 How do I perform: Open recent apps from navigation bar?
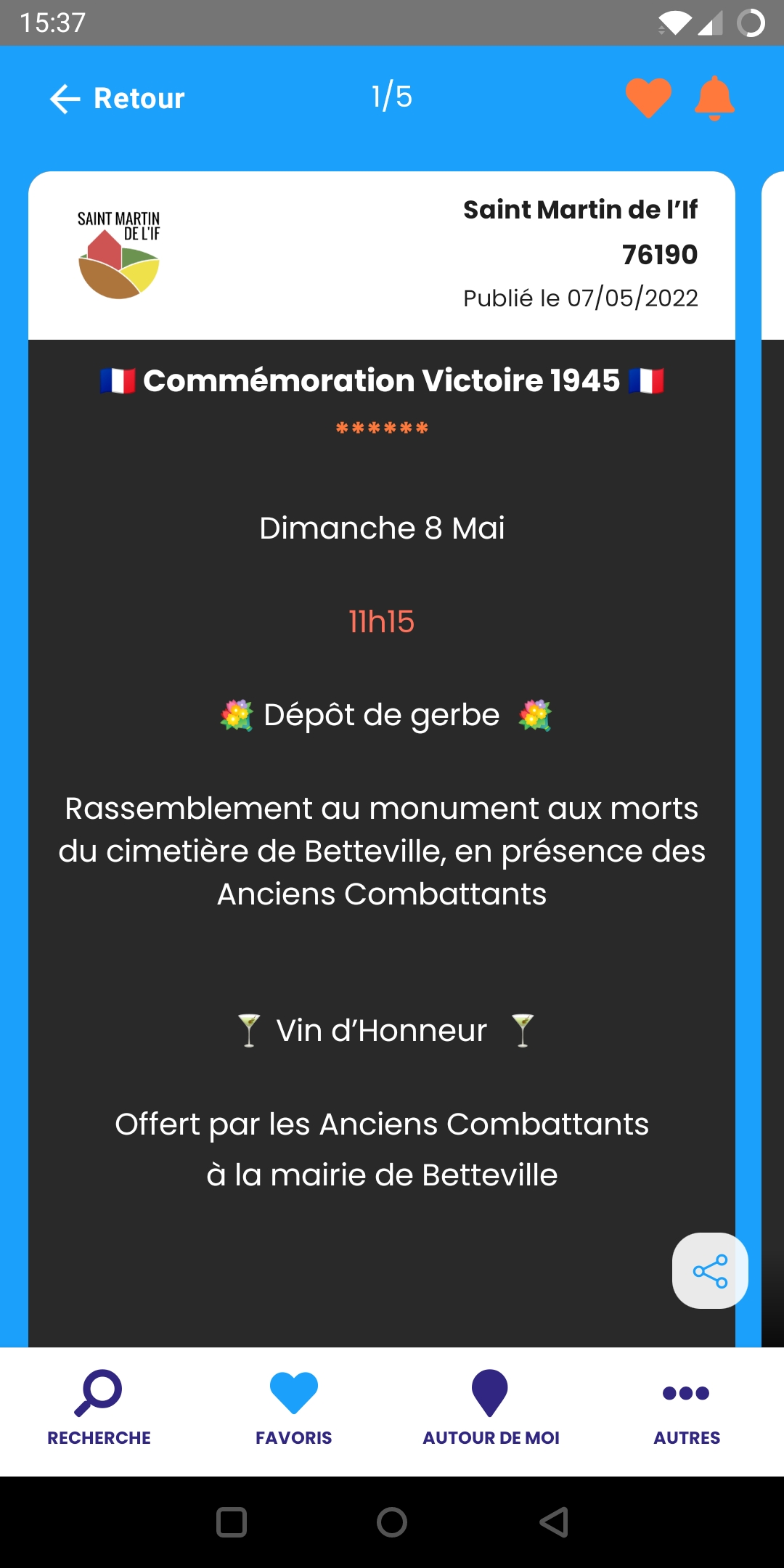(x=232, y=1522)
